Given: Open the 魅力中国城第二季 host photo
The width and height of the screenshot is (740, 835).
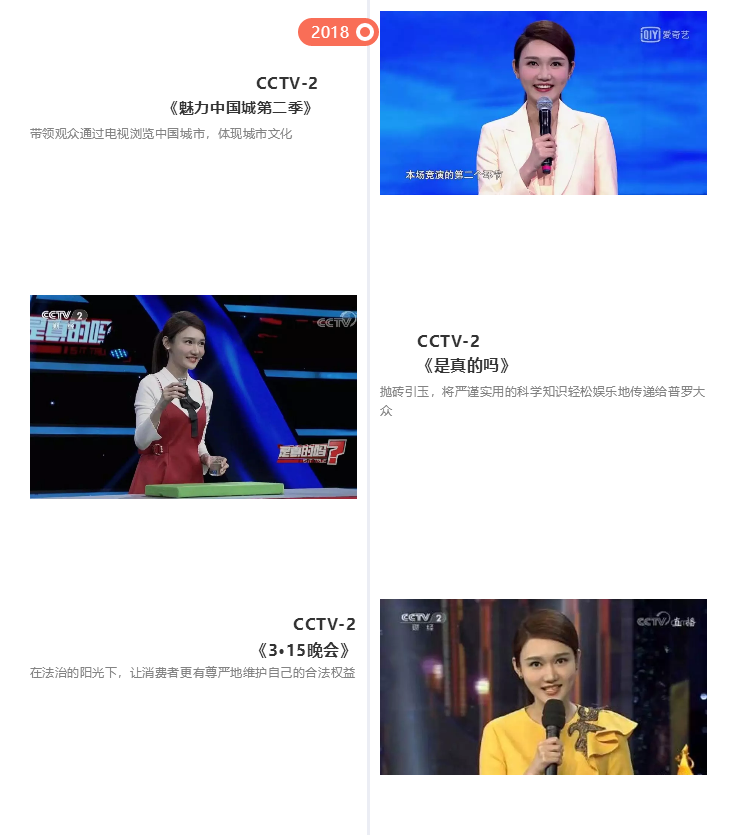Looking at the screenshot, I should 543,103.
